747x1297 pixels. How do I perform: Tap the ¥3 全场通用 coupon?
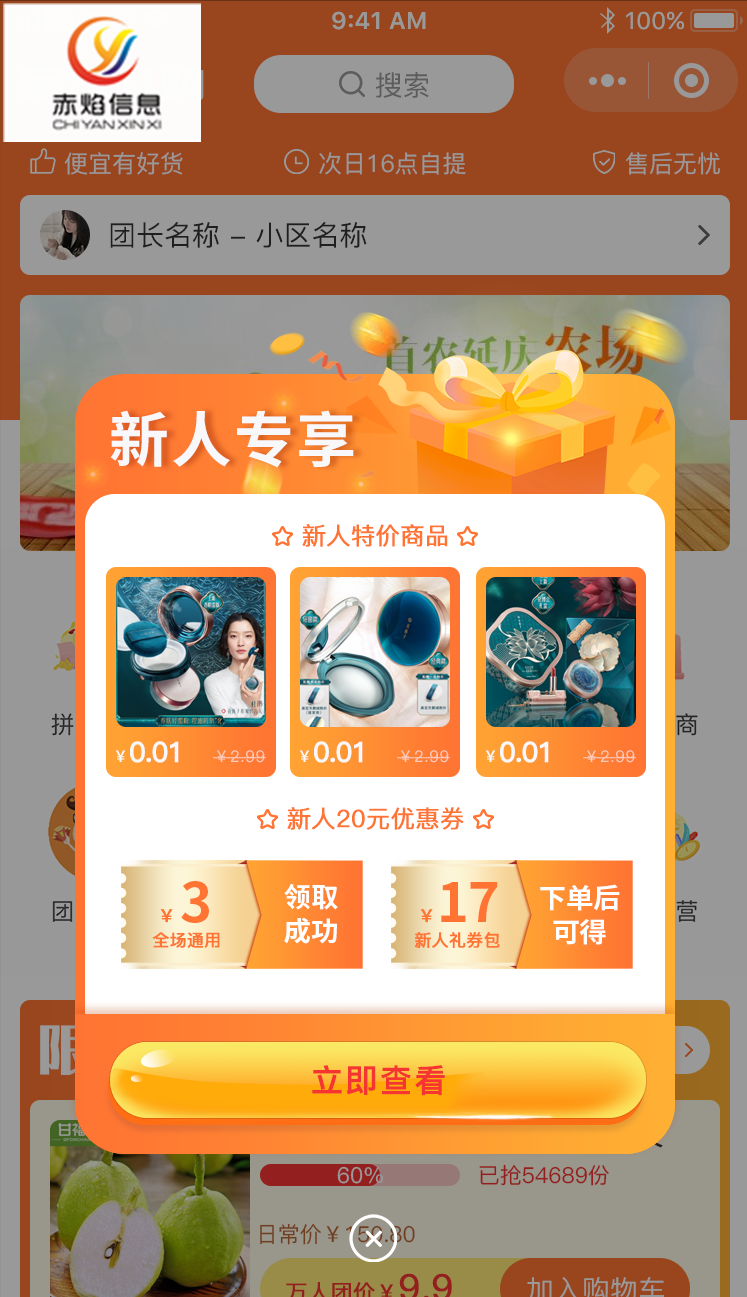(241, 914)
